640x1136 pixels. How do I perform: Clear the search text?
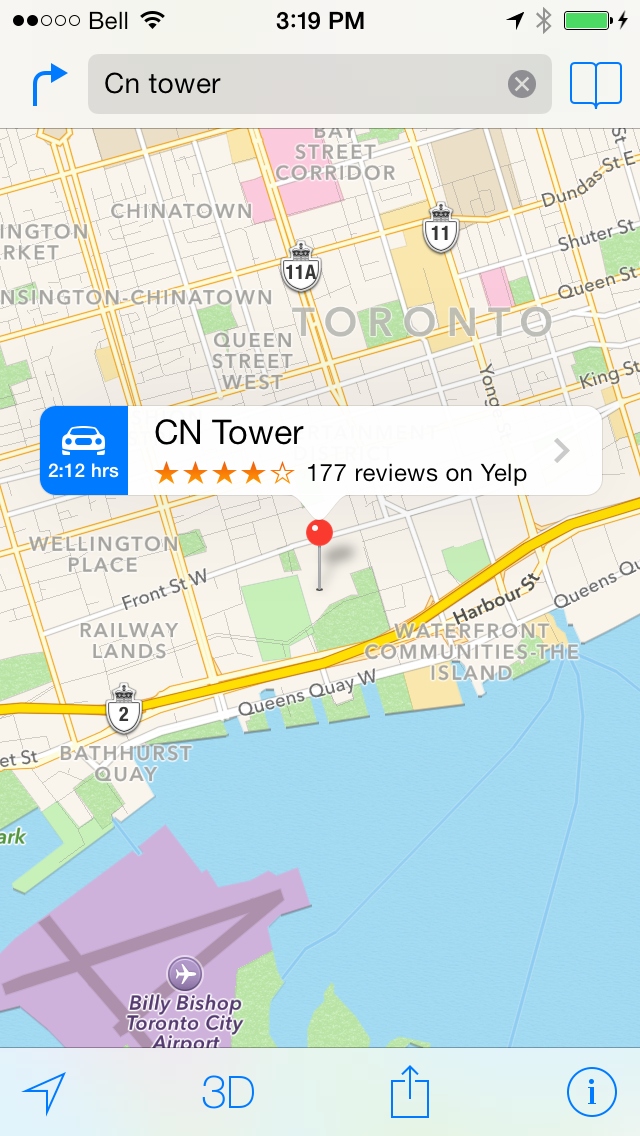point(521,84)
